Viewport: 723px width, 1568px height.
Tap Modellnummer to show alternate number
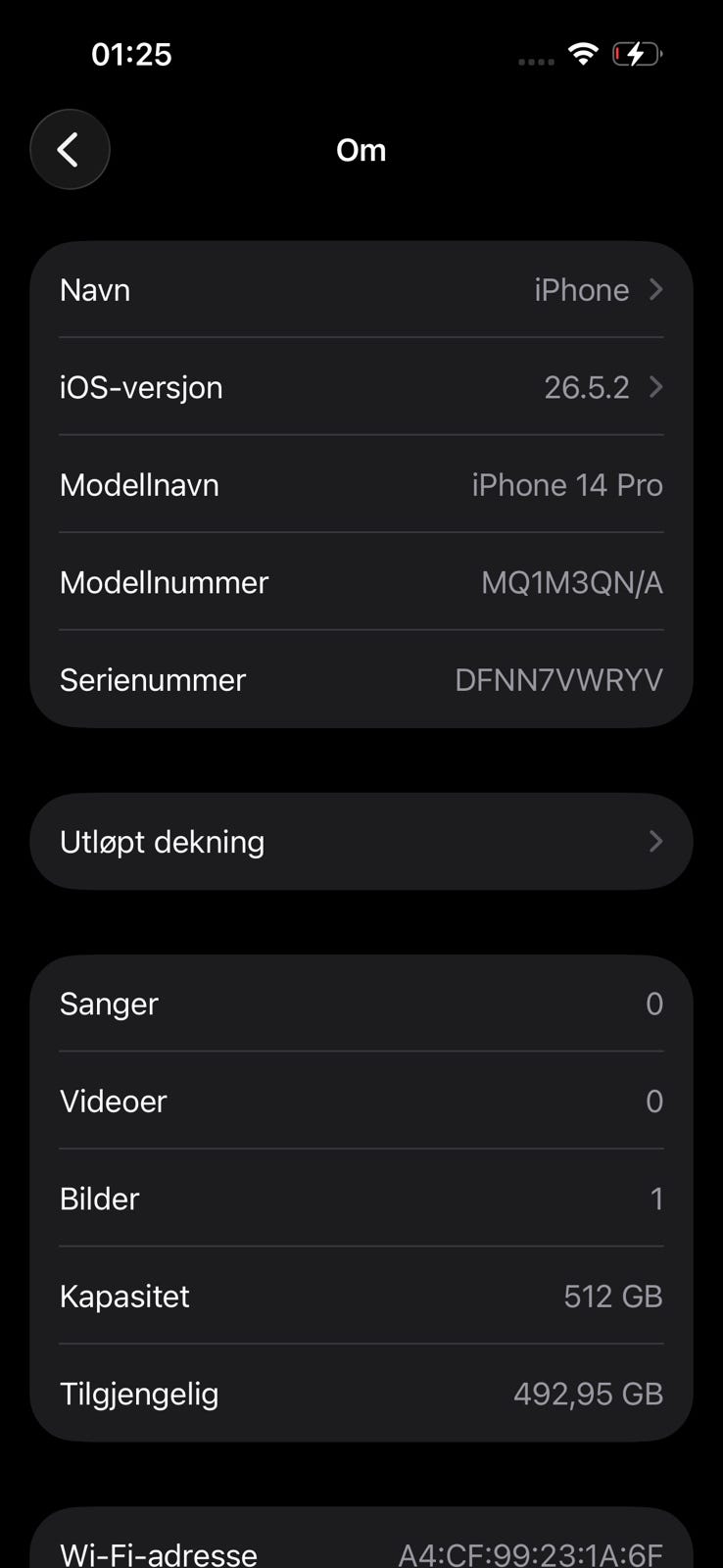pyautogui.click(x=361, y=582)
